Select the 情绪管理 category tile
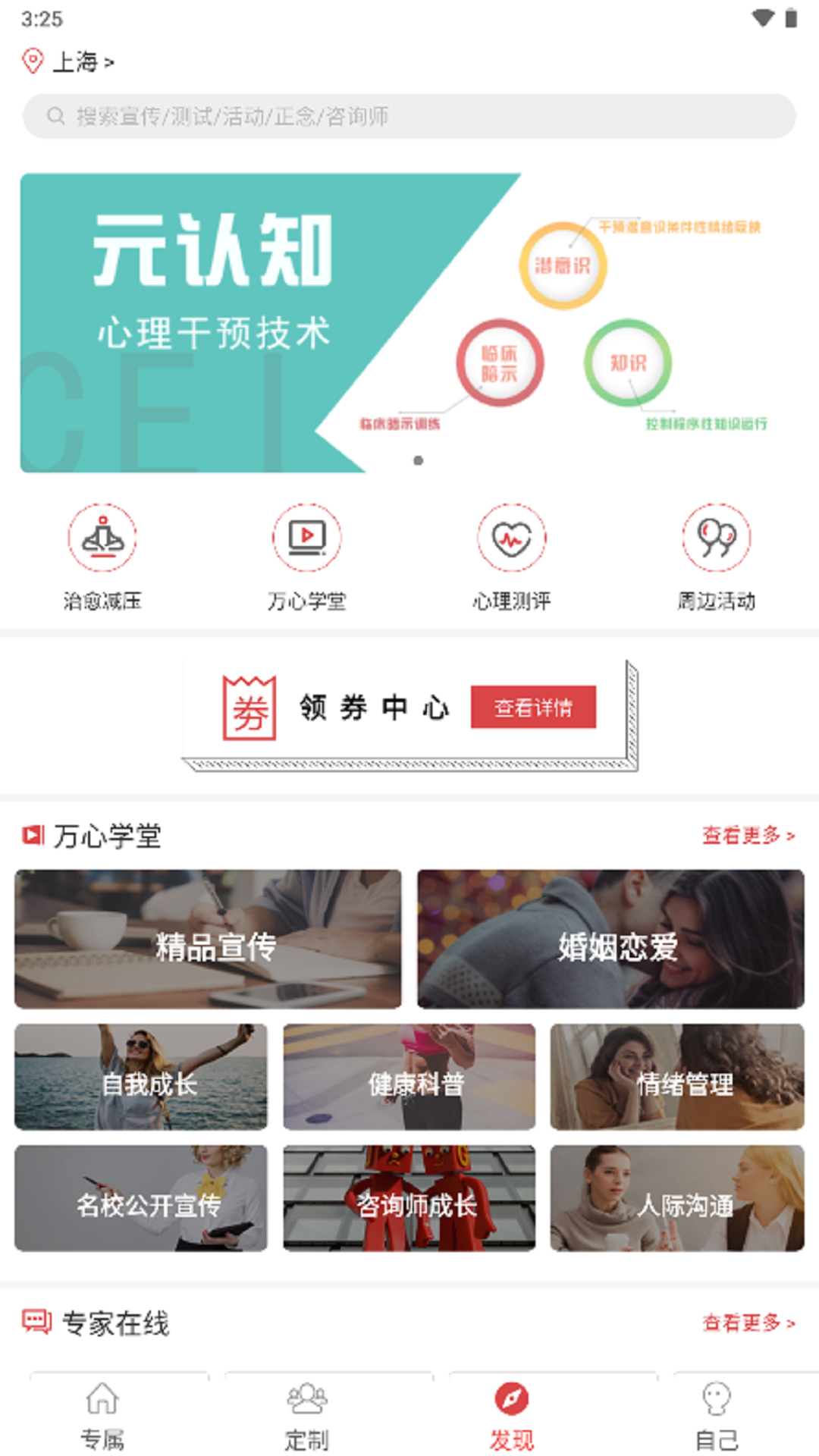The image size is (819, 1456). point(677,1077)
